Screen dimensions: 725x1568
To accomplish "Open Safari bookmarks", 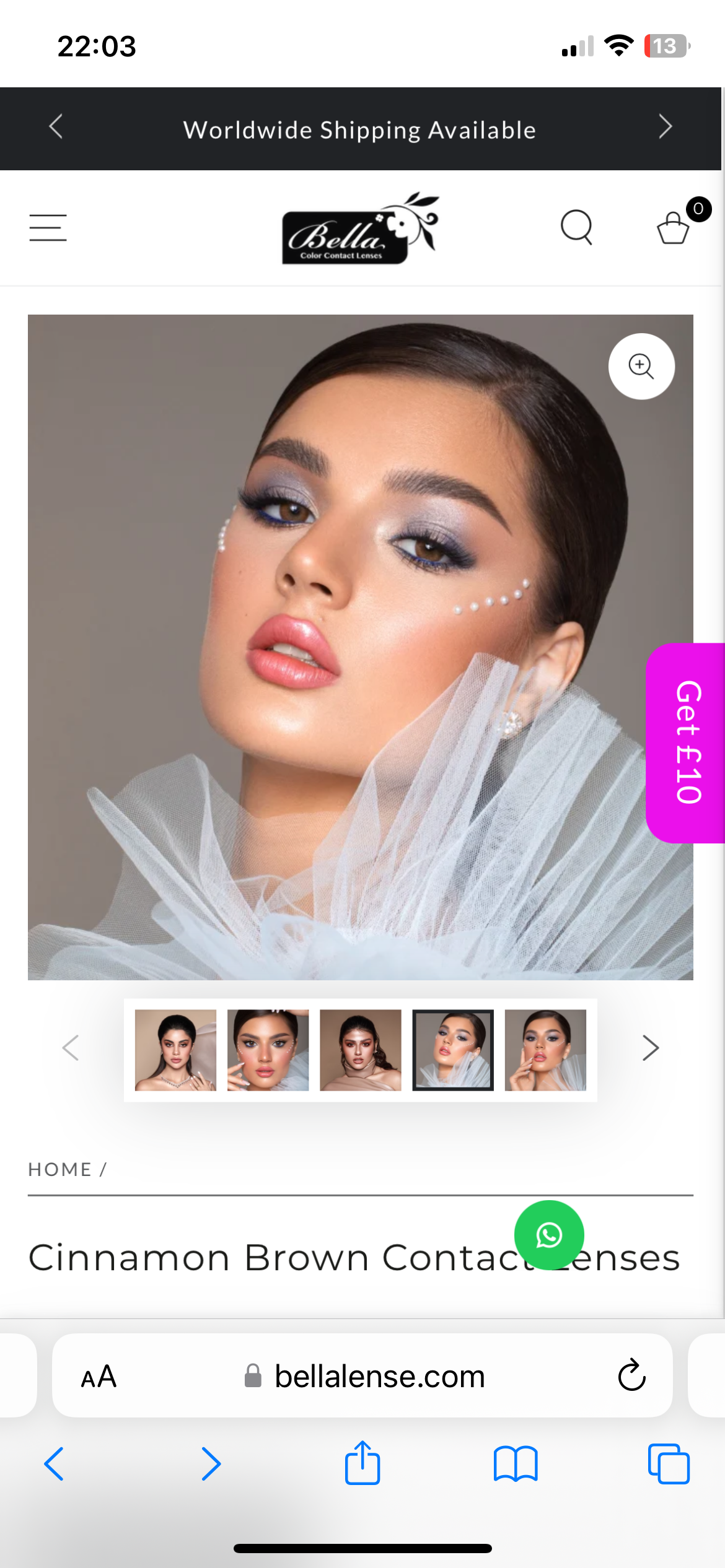I will click(x=516, y=1464).
